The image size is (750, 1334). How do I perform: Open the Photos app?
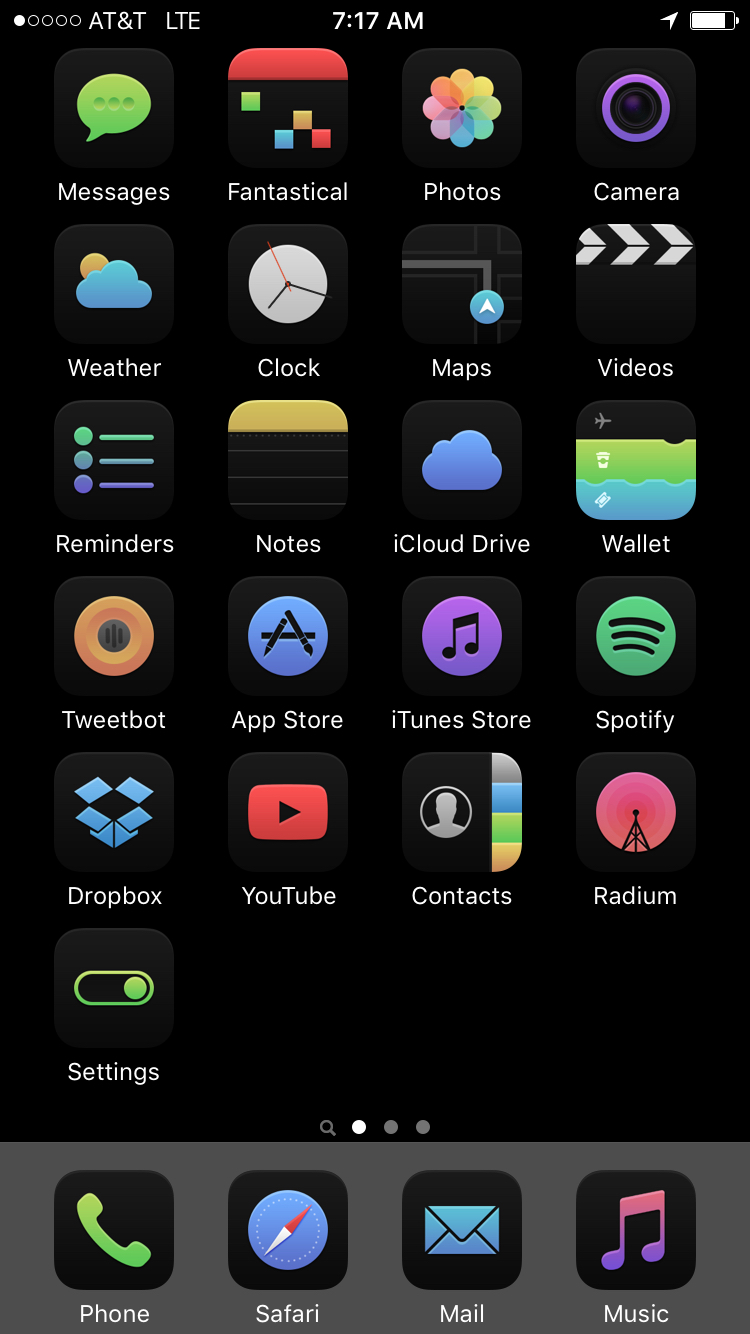point(462,108)
